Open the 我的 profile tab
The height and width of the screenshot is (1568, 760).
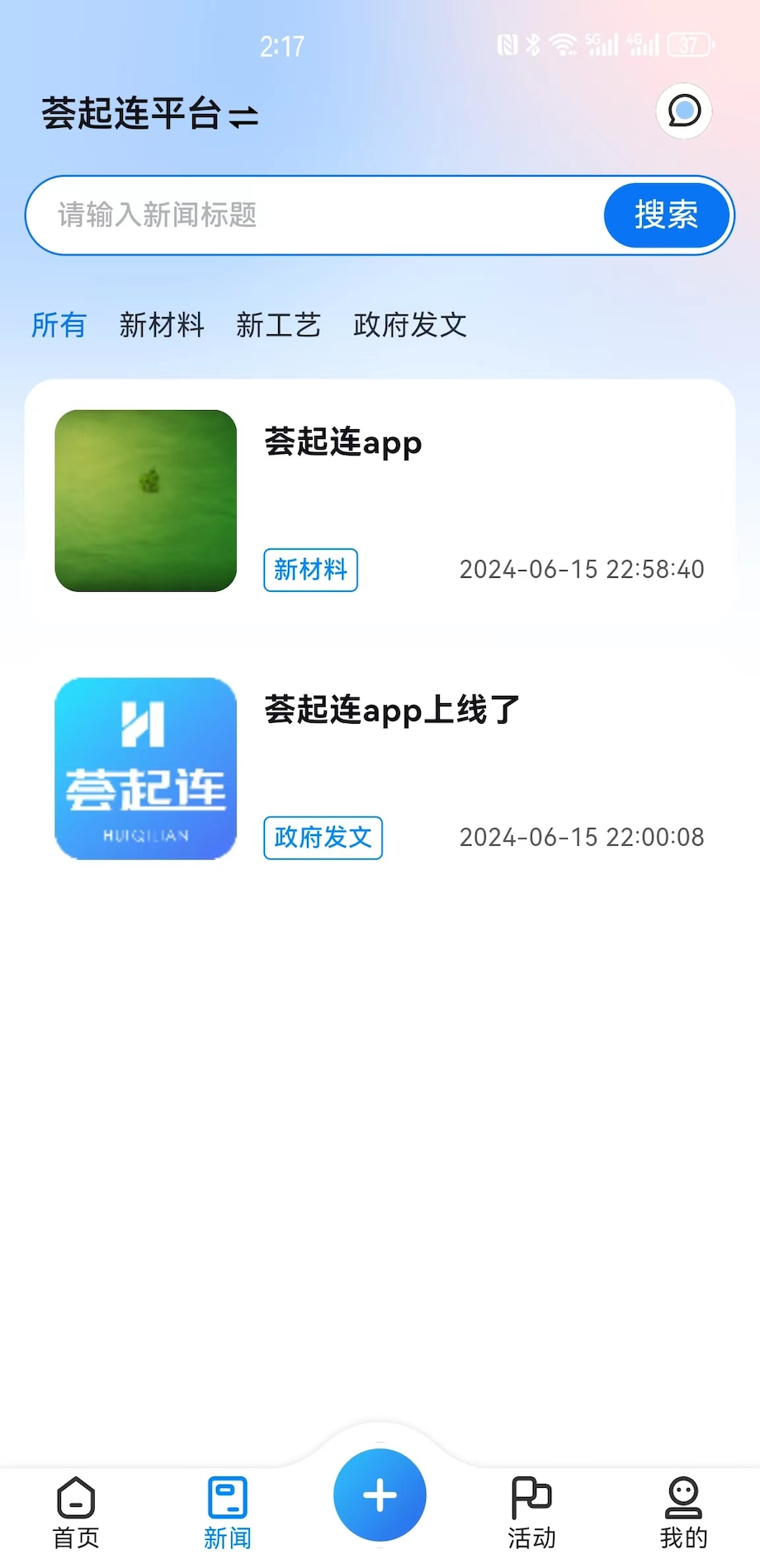(683, 1513)
